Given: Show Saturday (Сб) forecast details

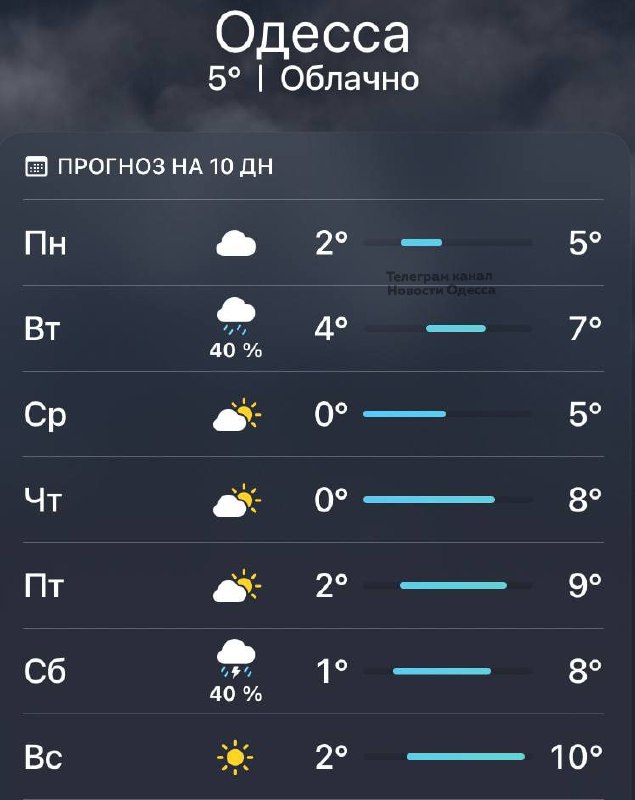Looking at the screenshot, I should click(317, 671).
